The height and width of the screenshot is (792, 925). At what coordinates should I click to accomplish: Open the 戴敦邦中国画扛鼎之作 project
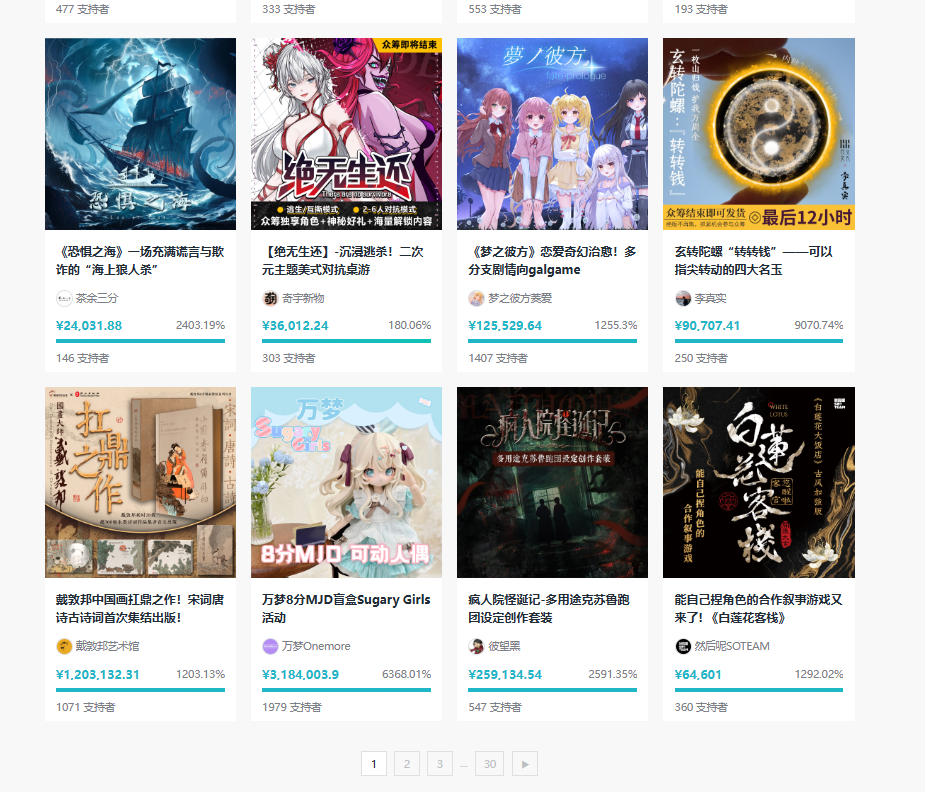(140, 483)
